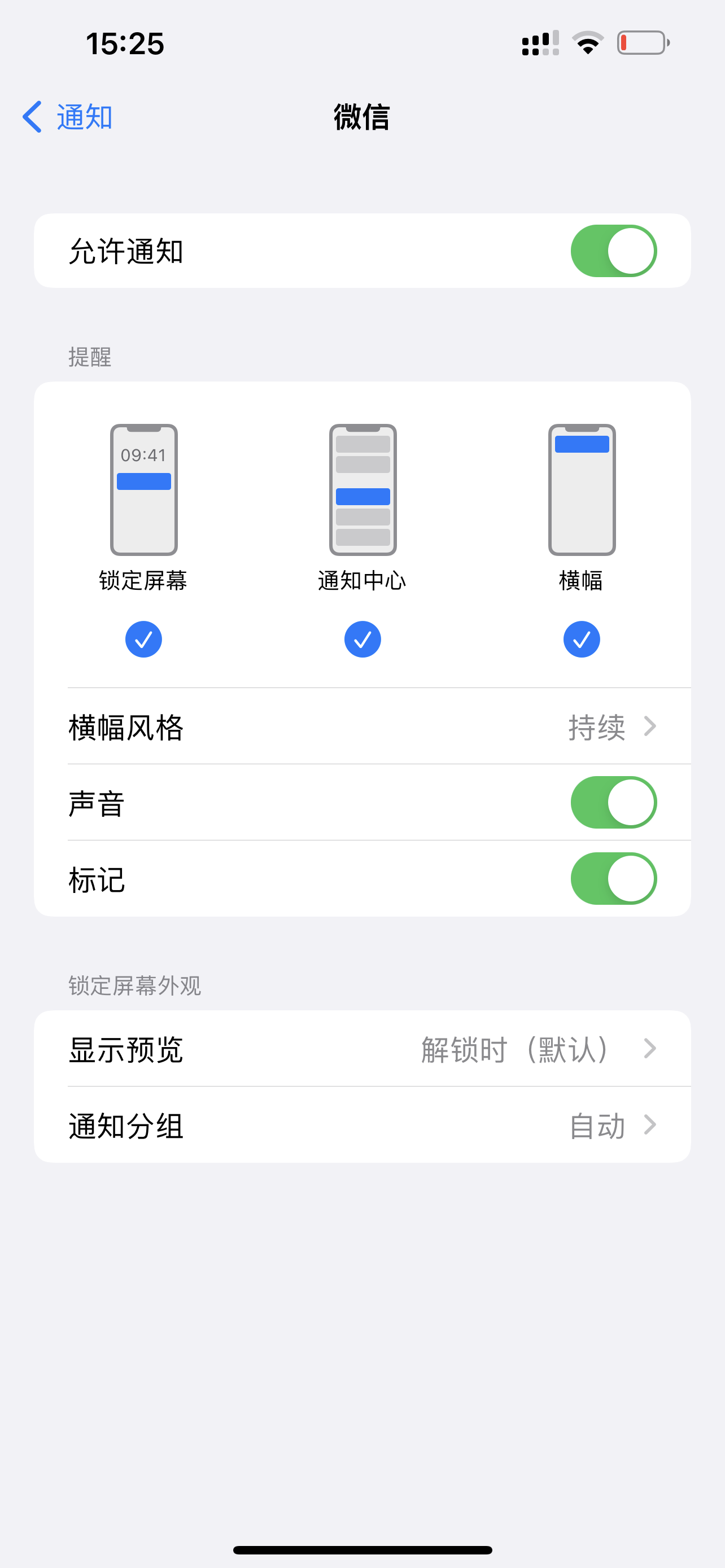Uncheck 通知中心 alert option
Viewport: 725px width, 1568px height.
(362, 639)
